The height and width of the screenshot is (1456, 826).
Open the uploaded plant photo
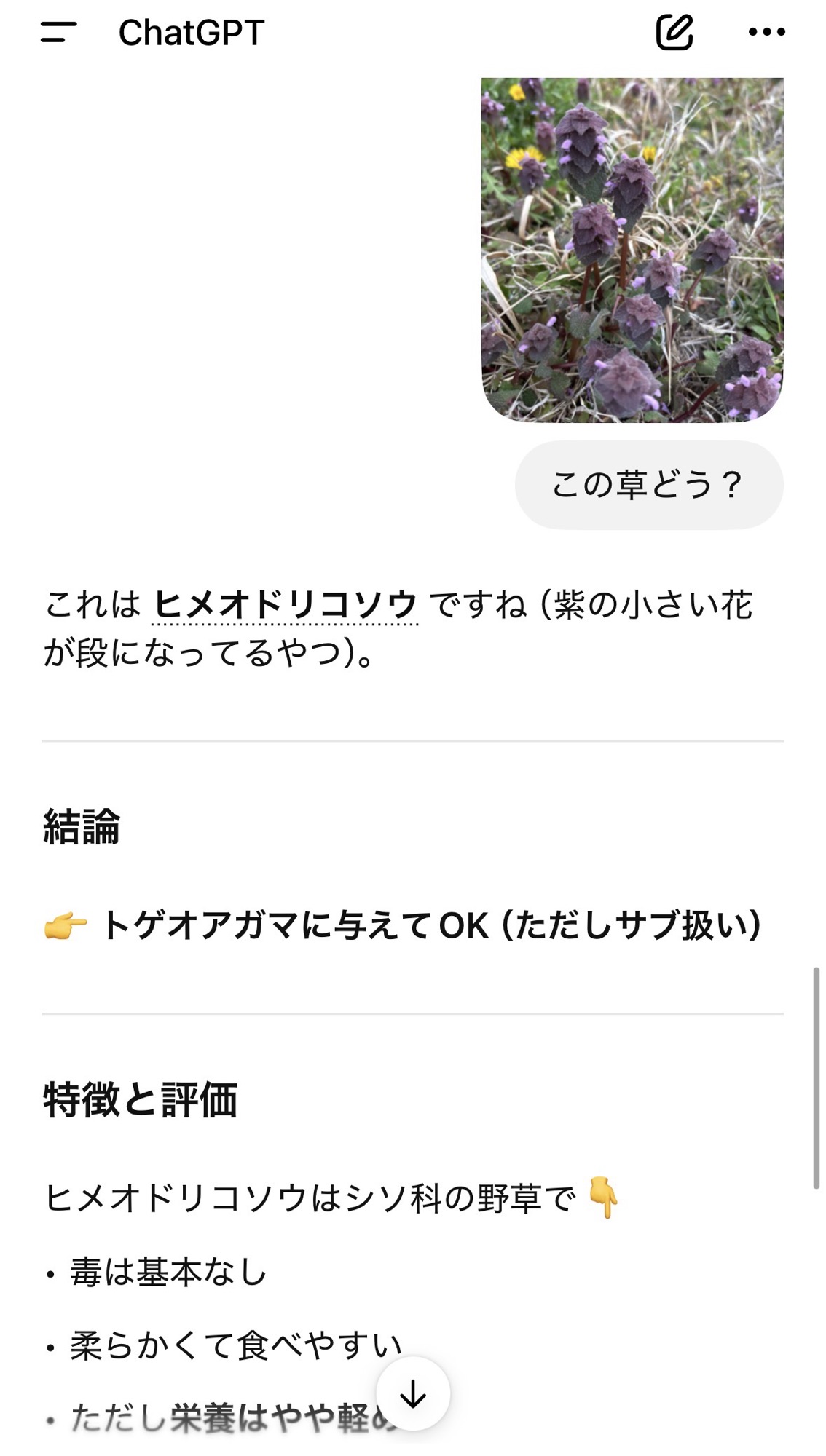[632, 250]
